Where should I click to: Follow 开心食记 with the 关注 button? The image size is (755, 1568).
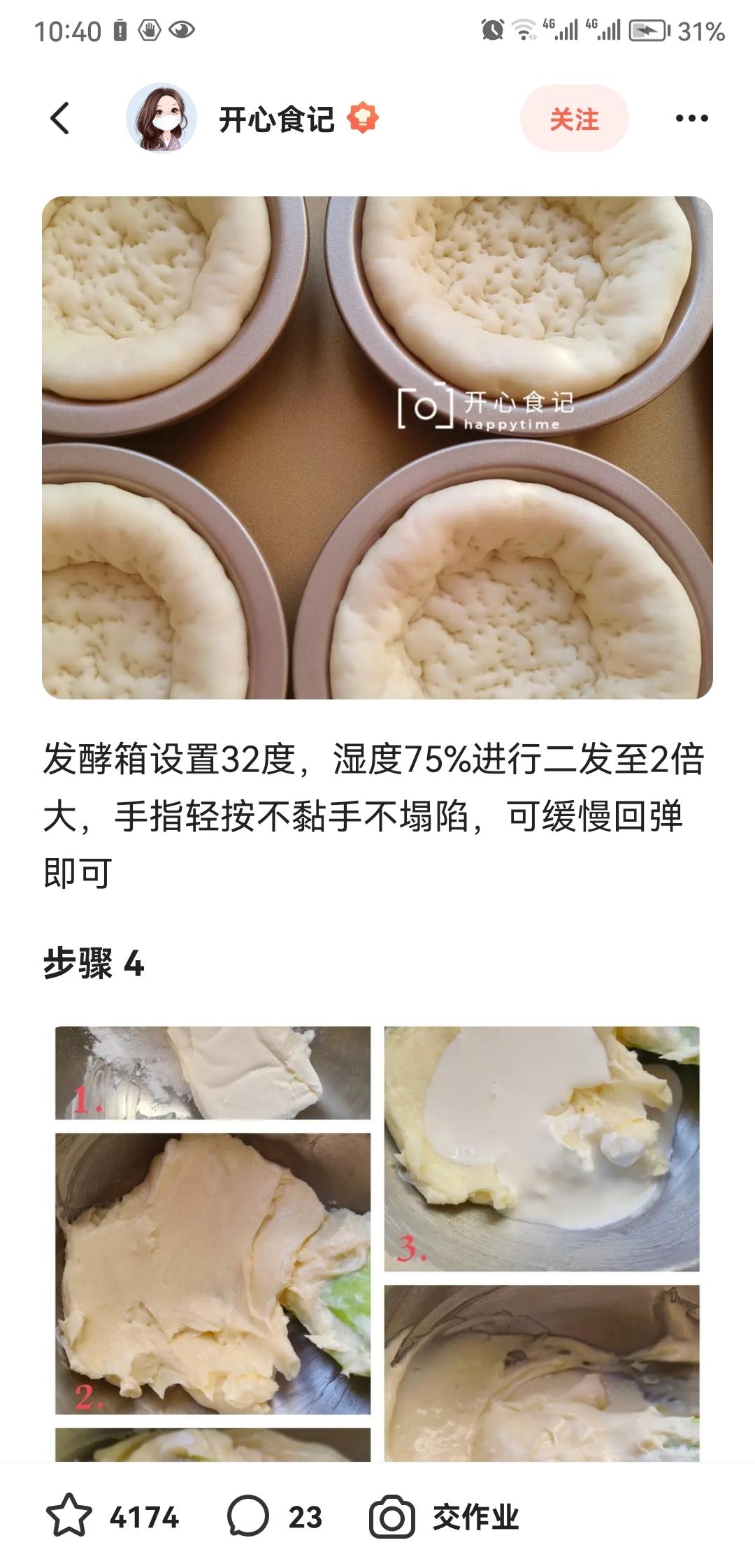tap(574, 119)
